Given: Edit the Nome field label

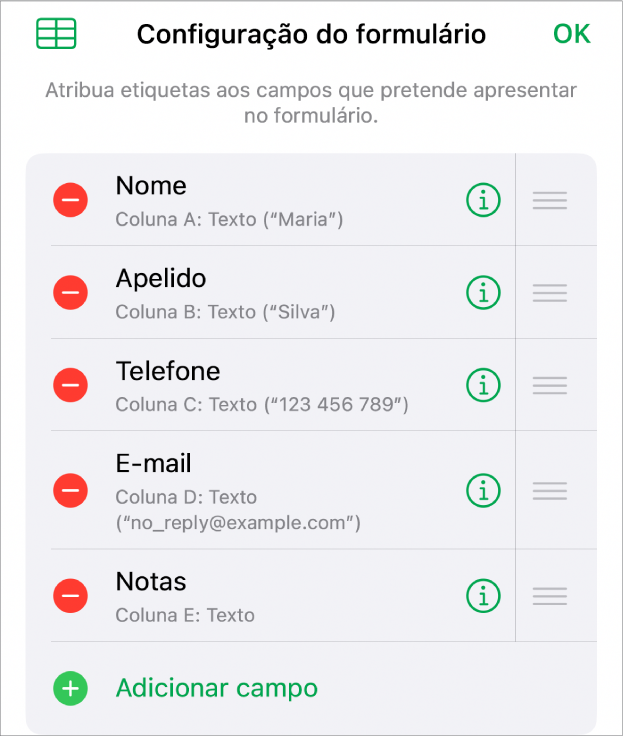Looking at the screenshot, I should pos(151,186).
